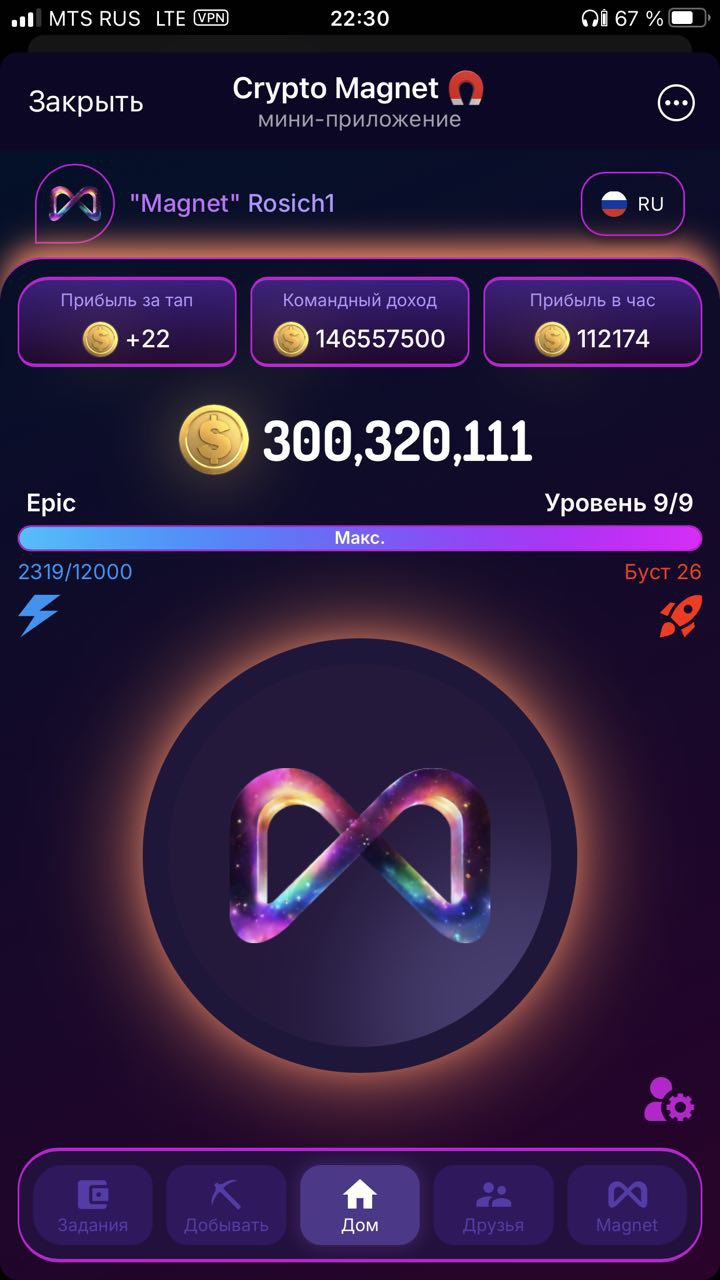Open the user settings gear icon
The width and height of the screenshot is (720, 1280).
click(x=668, y=1099)
